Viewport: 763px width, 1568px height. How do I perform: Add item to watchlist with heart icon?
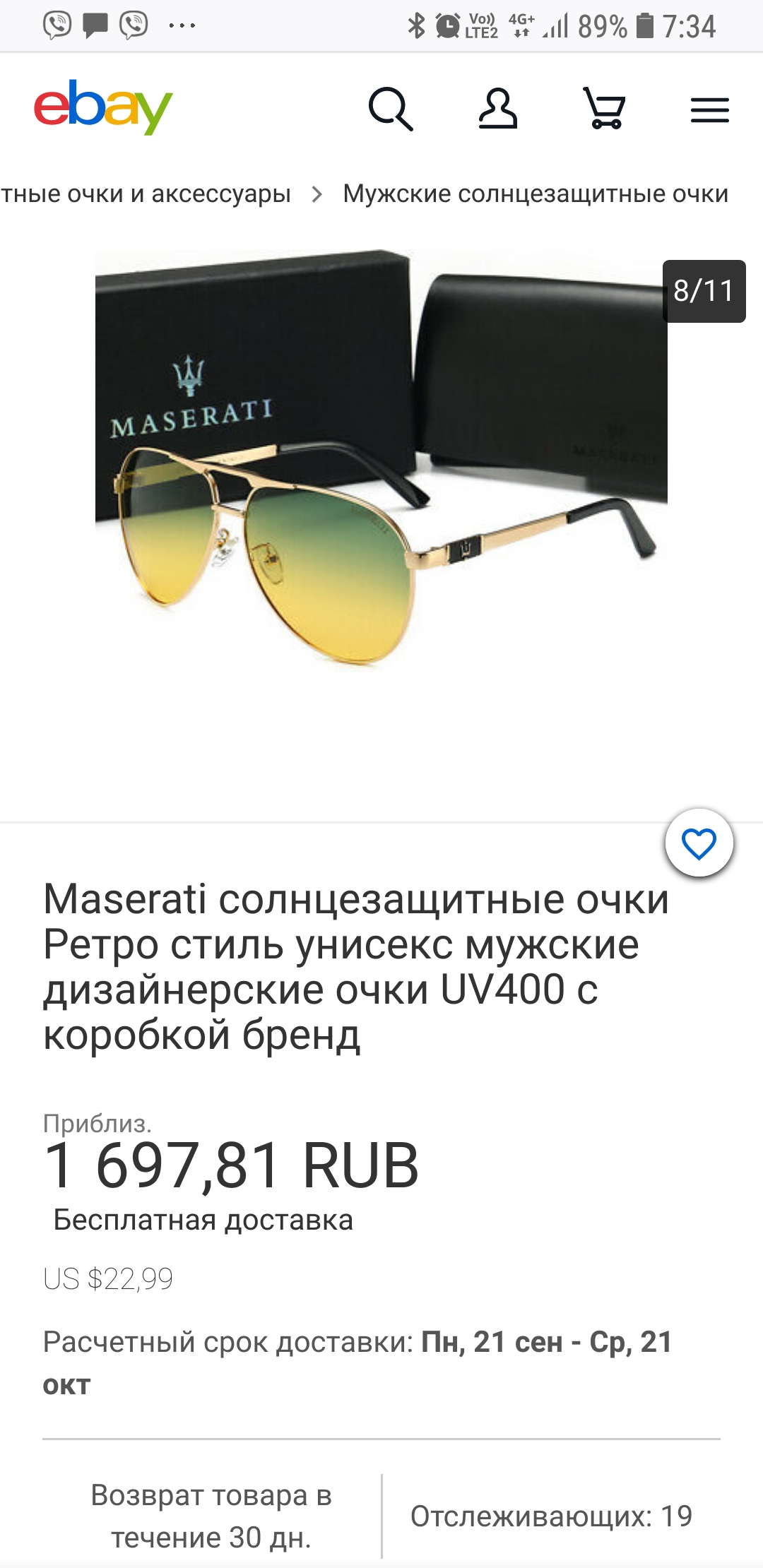coord(699,843)
